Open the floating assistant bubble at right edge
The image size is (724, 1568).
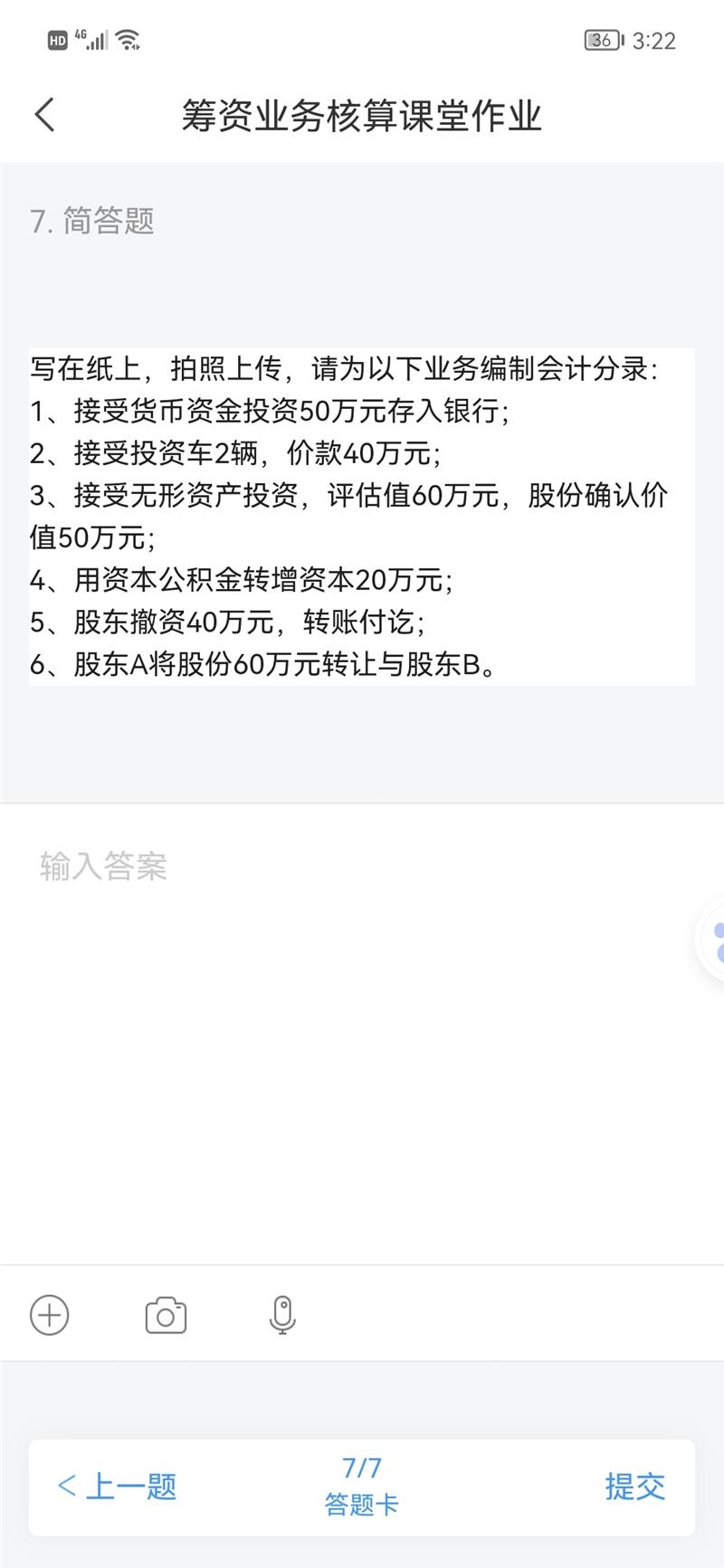click(x=715, y=941)
